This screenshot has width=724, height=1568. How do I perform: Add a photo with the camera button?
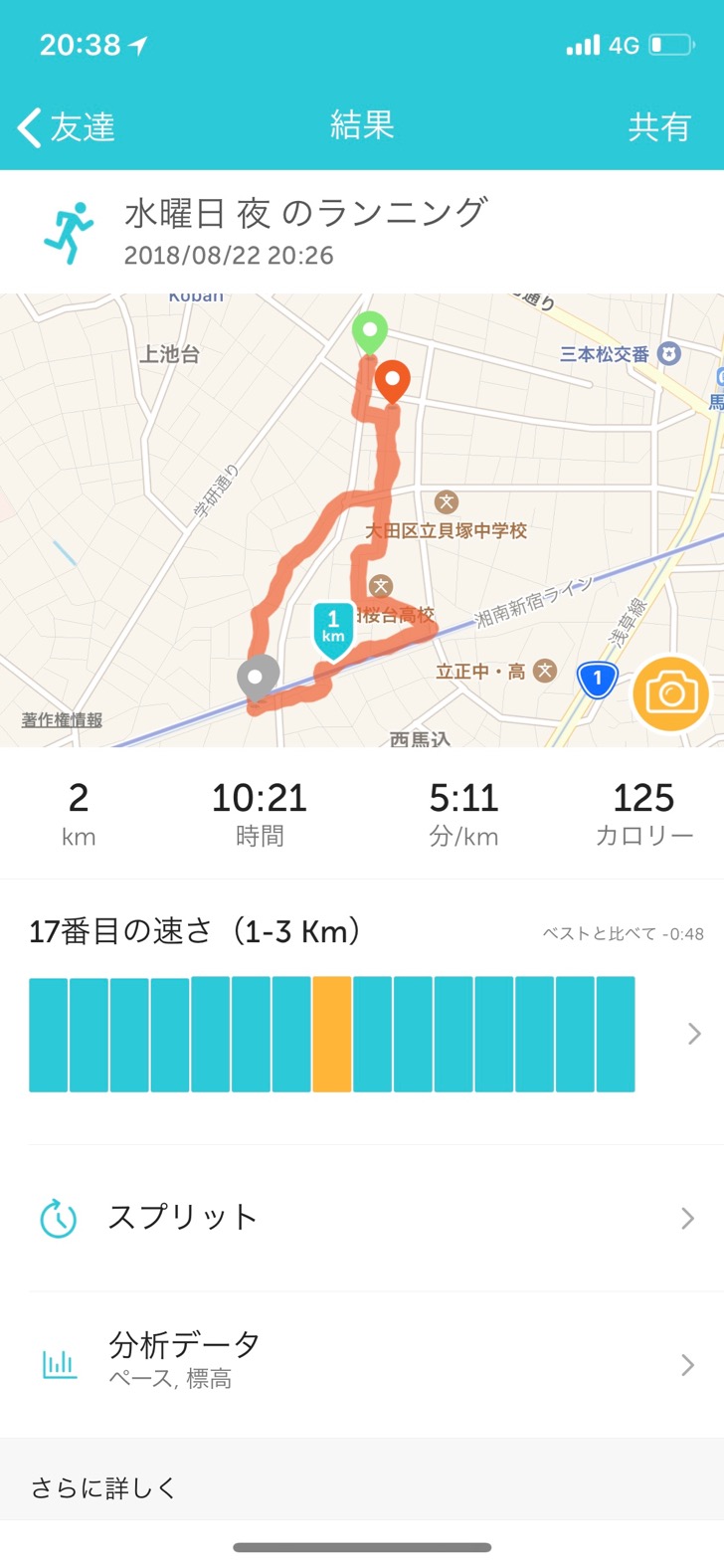[671, 693]
